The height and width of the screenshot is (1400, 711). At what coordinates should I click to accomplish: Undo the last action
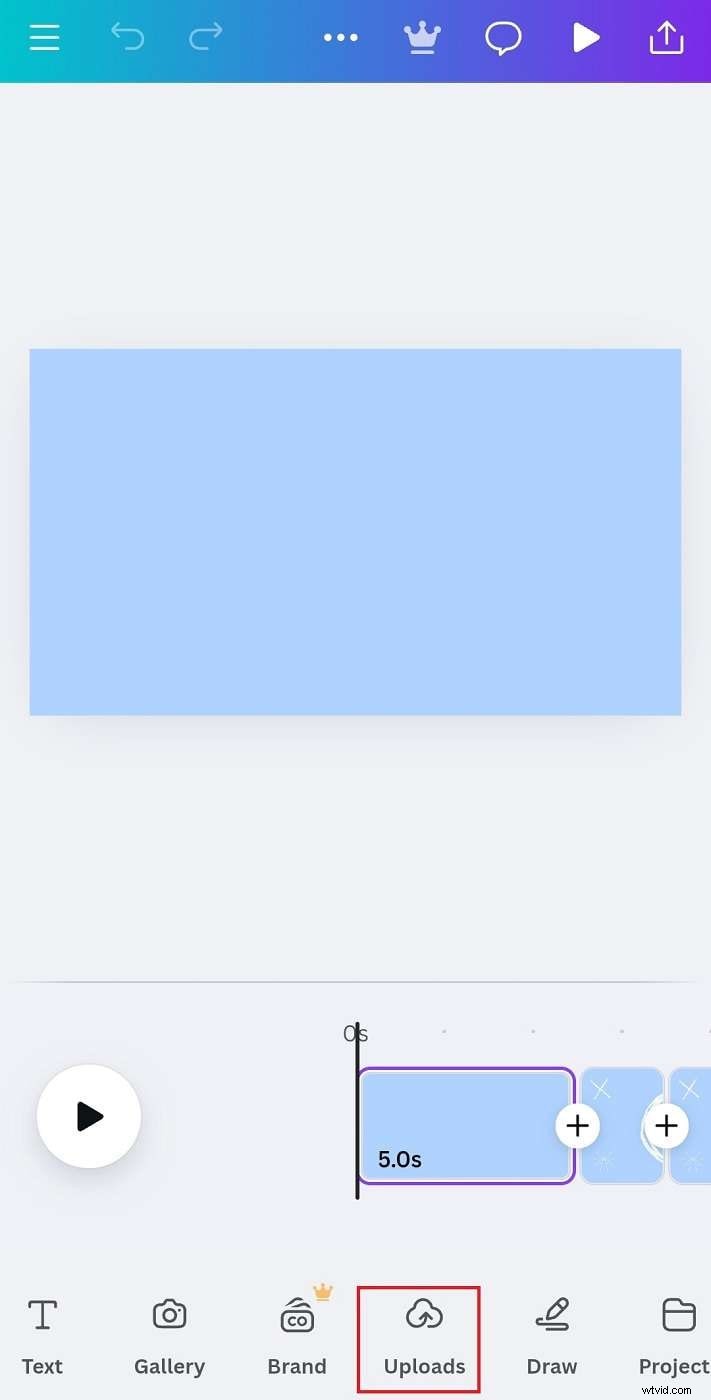point(127,38)
